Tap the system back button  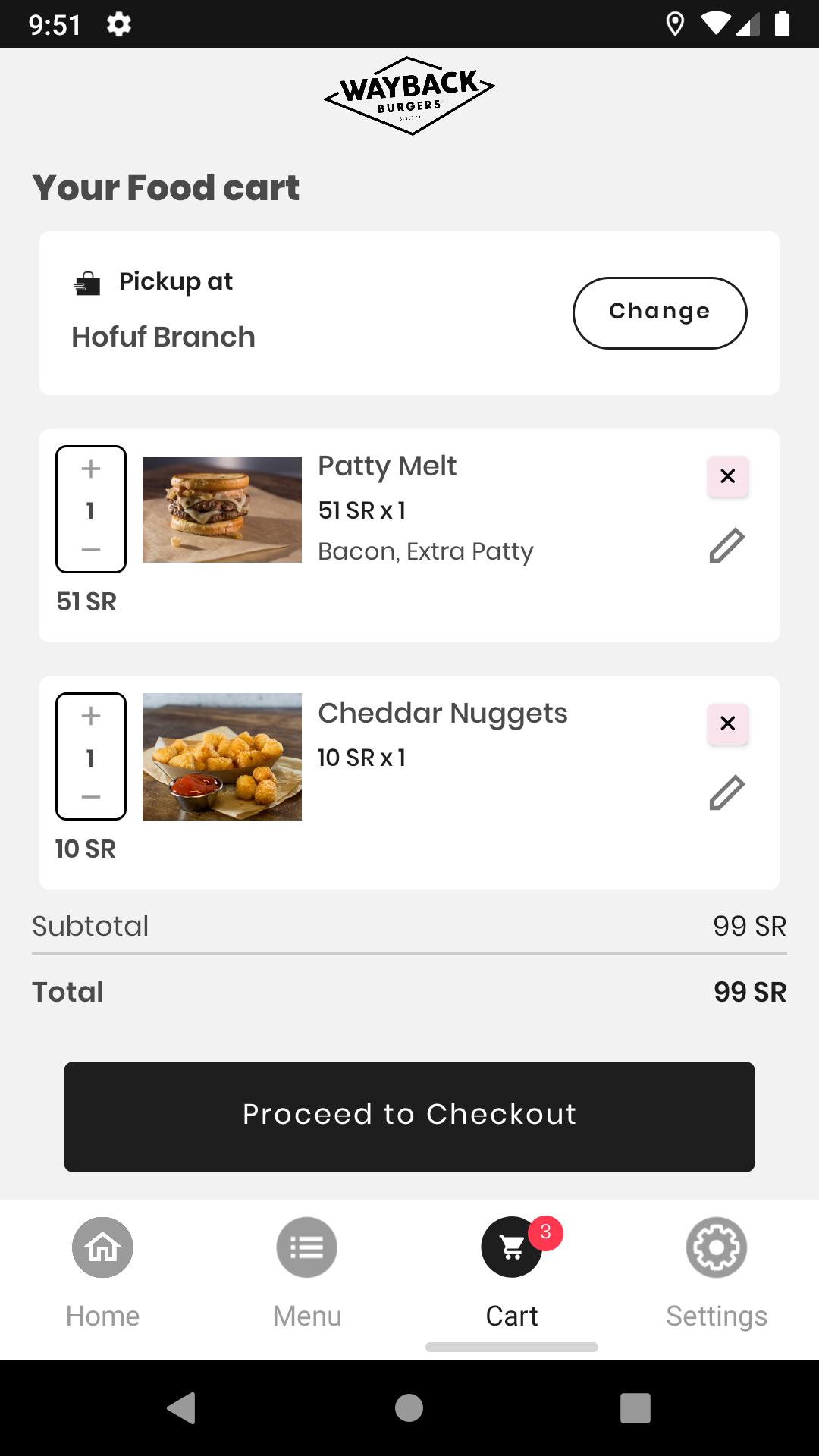pos(182,1408)
